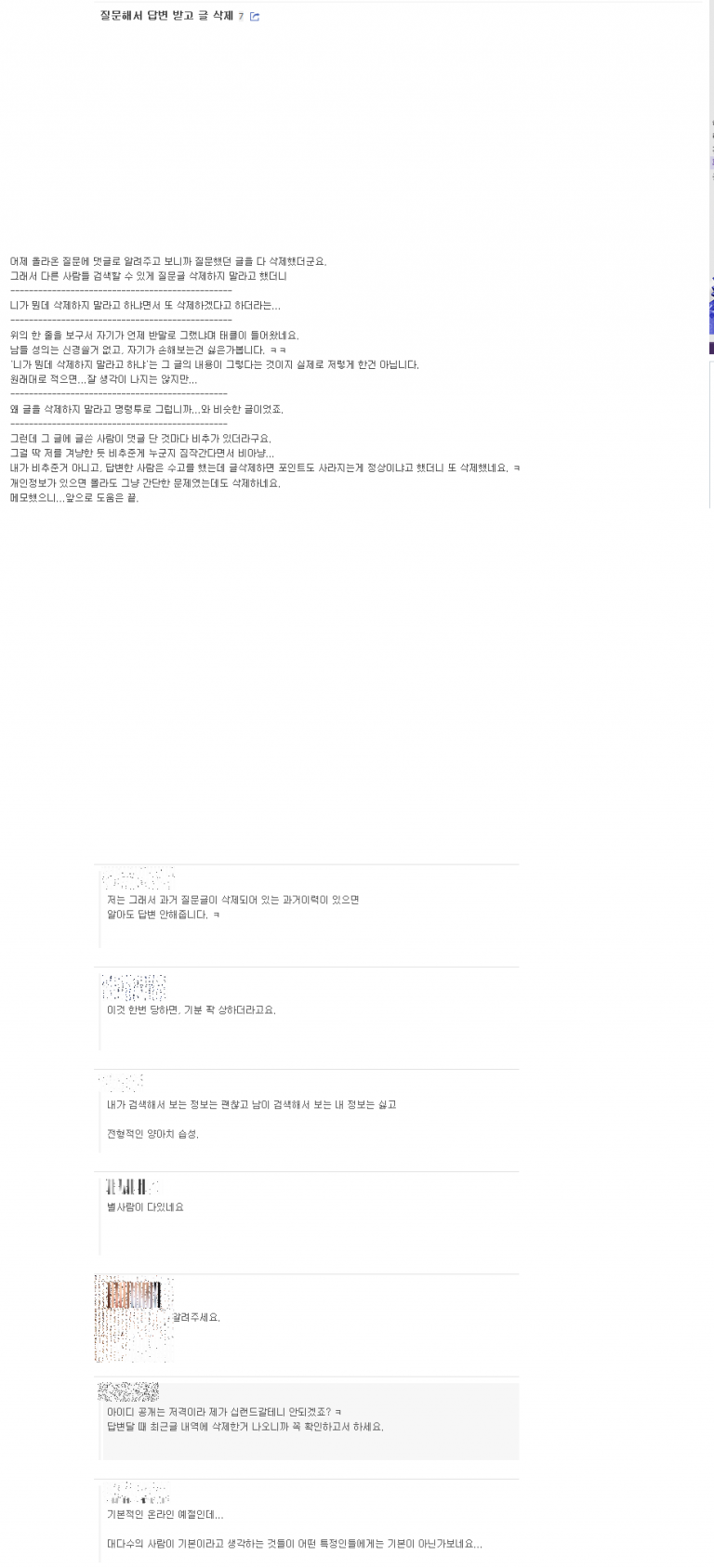Tap the share icon beside the post title
Screen dimensions: 714x1568
(x=255, y=17)
